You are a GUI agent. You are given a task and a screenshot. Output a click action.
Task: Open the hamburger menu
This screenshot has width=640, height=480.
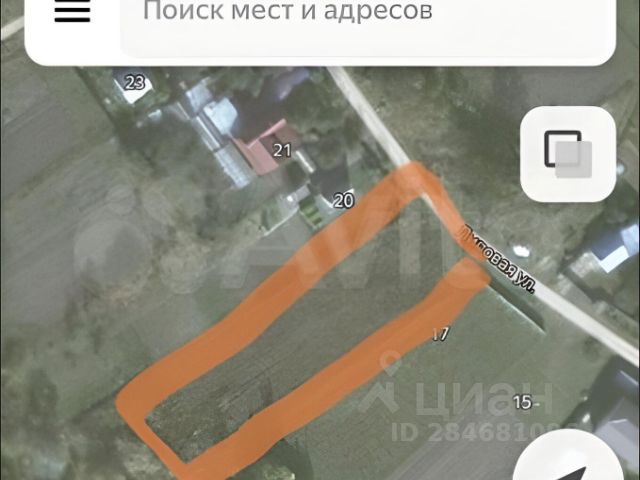[71, 12]
